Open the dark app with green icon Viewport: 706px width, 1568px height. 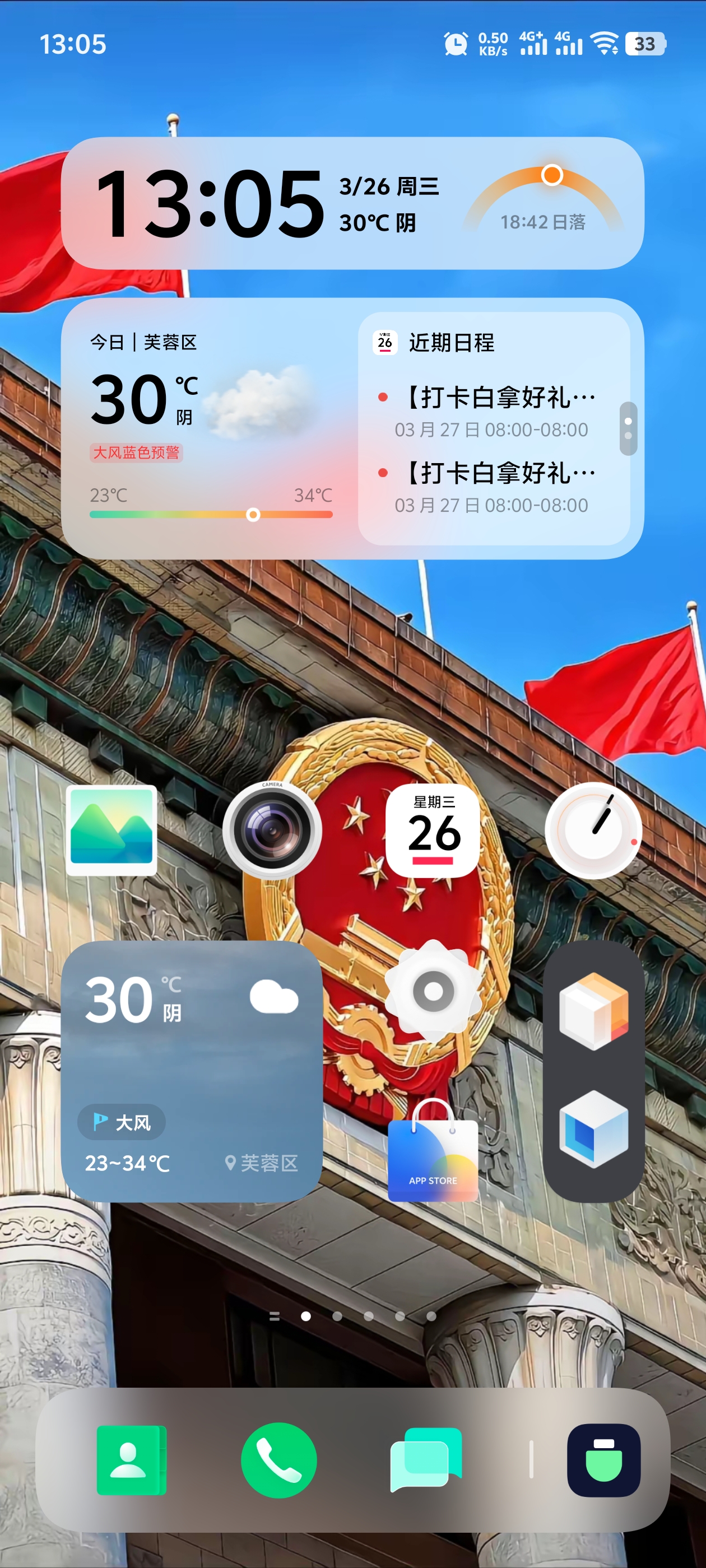pos(603,1460)
